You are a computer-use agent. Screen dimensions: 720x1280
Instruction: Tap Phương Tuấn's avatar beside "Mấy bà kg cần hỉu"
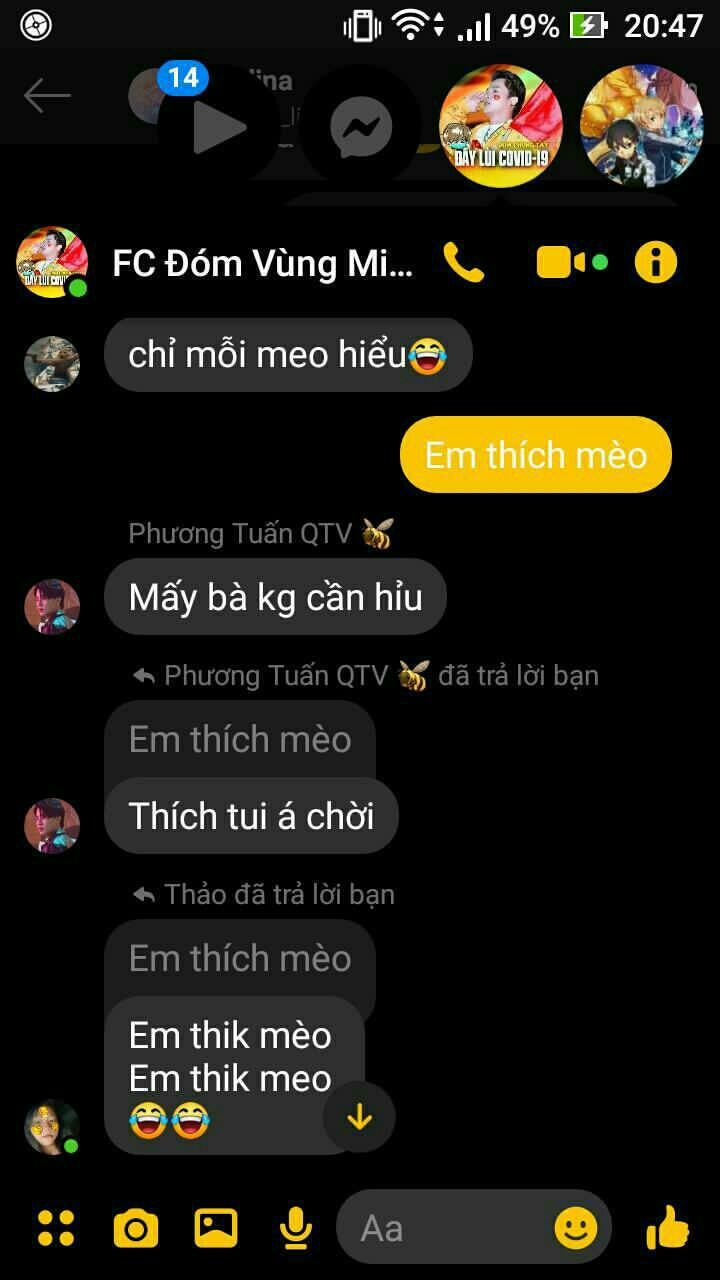[52, 606]
